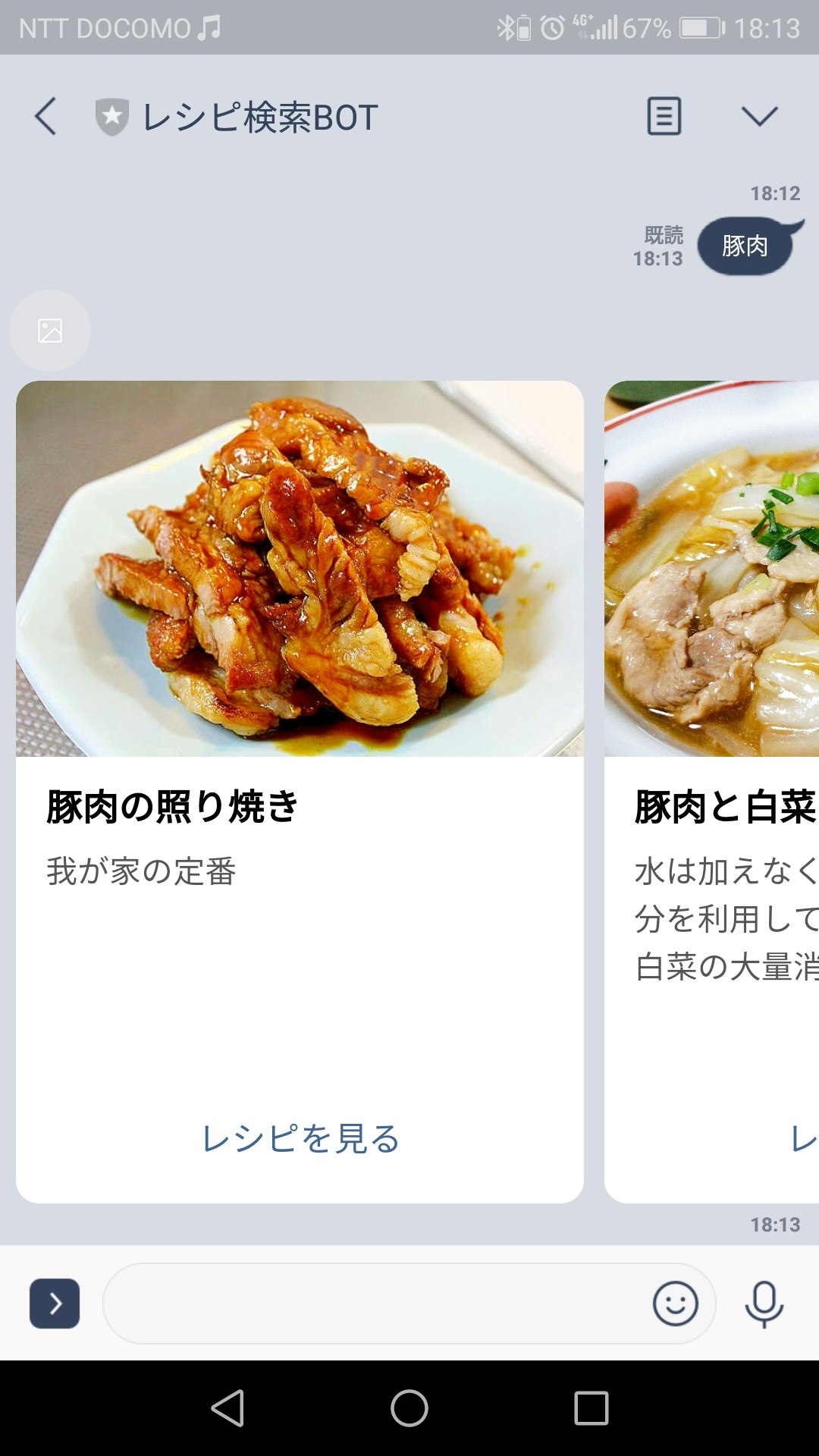Tap the bot's profile image icon
819x1456 pixels.
click(50, 331)
